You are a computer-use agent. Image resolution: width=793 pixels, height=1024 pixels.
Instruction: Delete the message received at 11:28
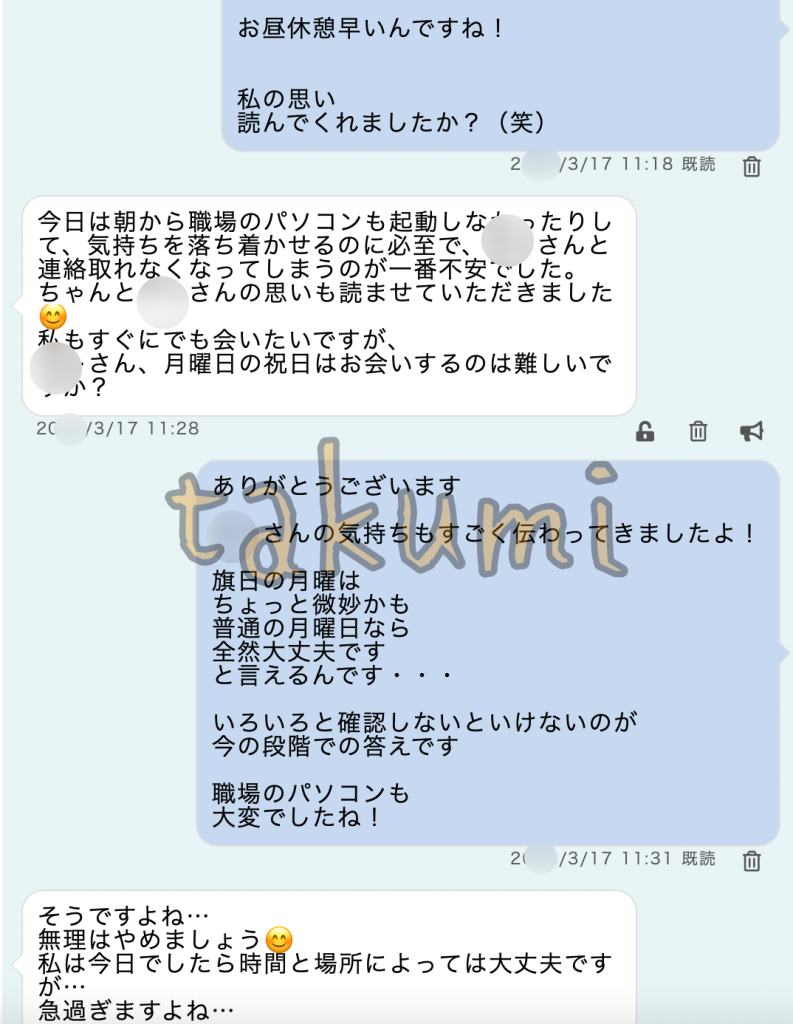[x=698, y=432]
